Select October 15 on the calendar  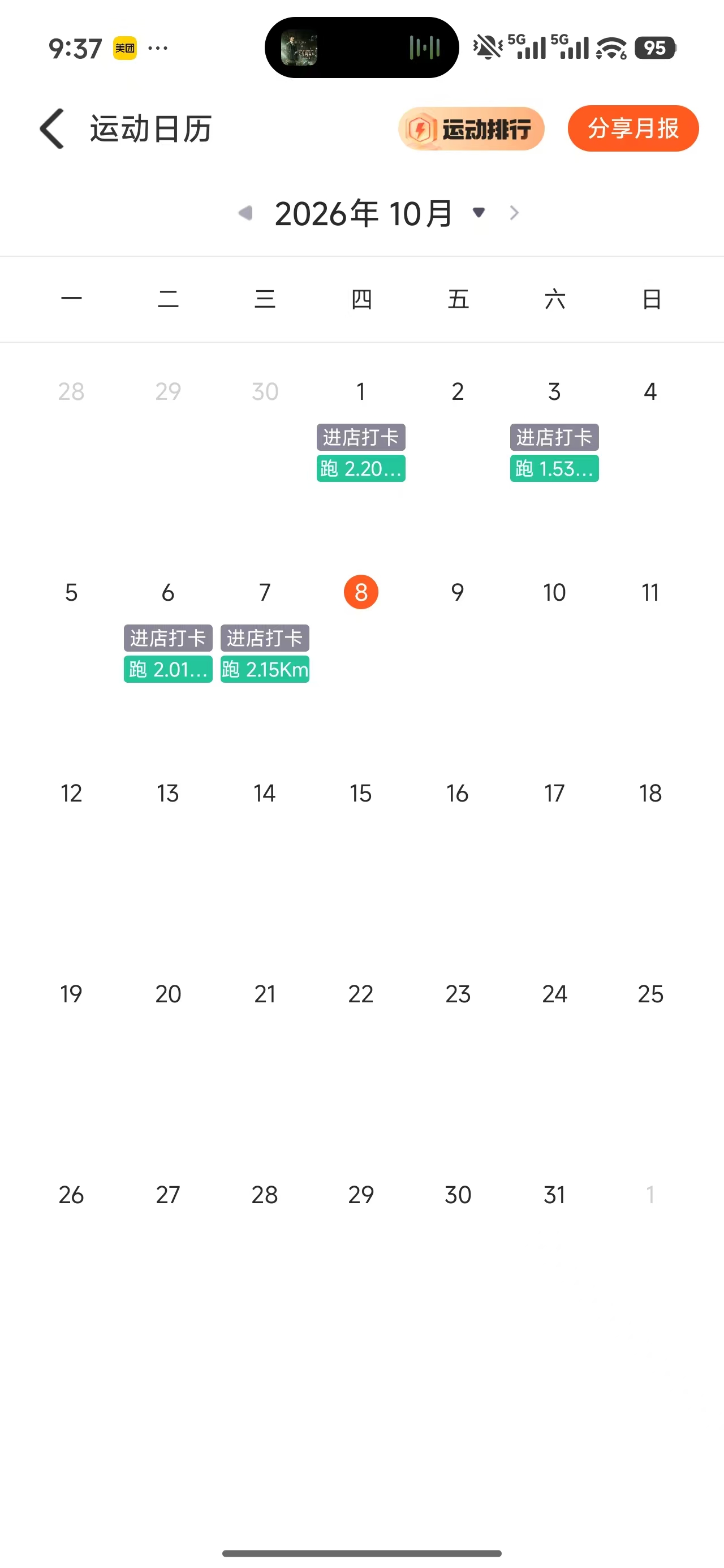click(361, 793)
